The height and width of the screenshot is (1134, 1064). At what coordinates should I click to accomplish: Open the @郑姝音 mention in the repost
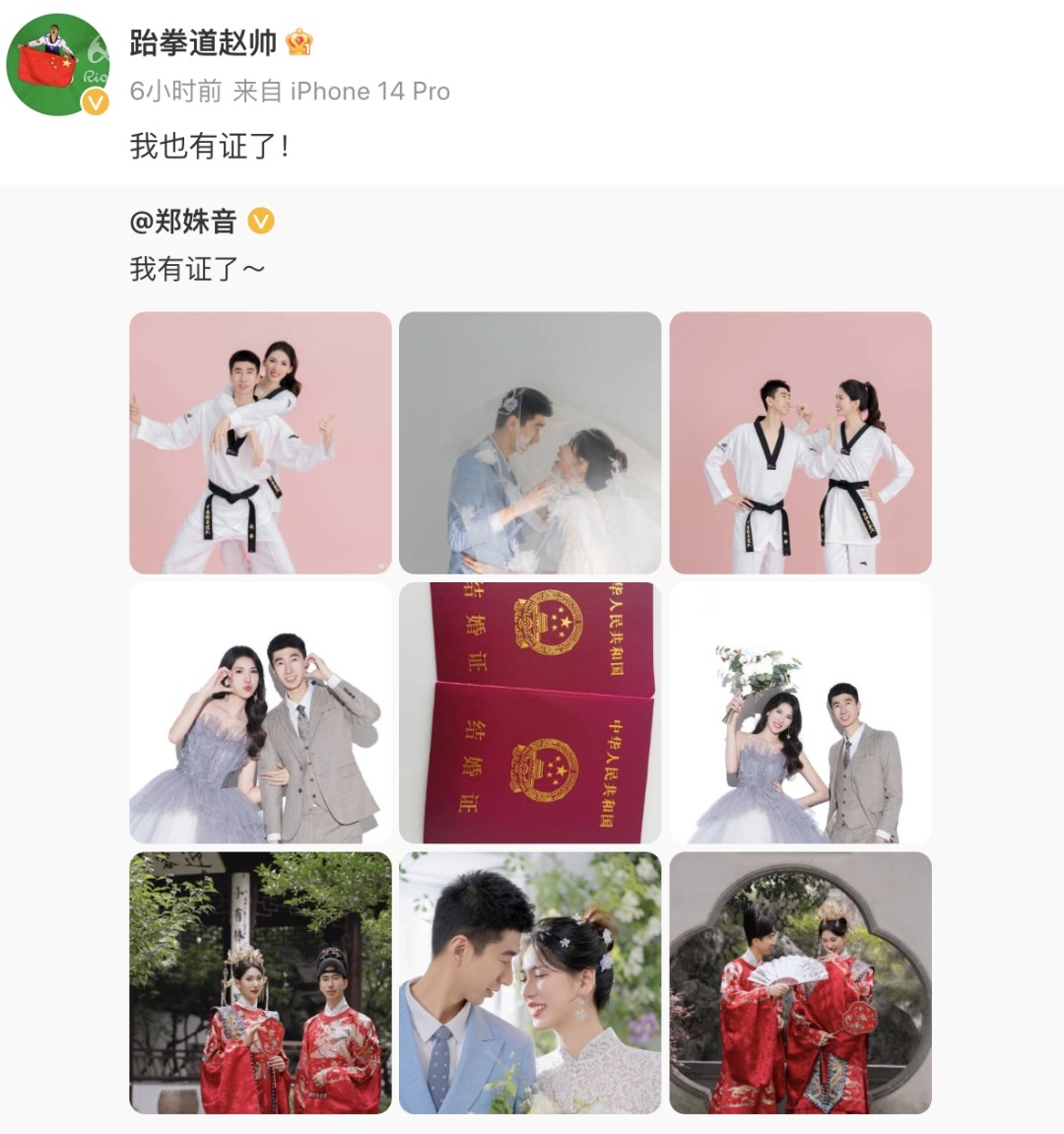pyautogui.click(x=184, y=222)
